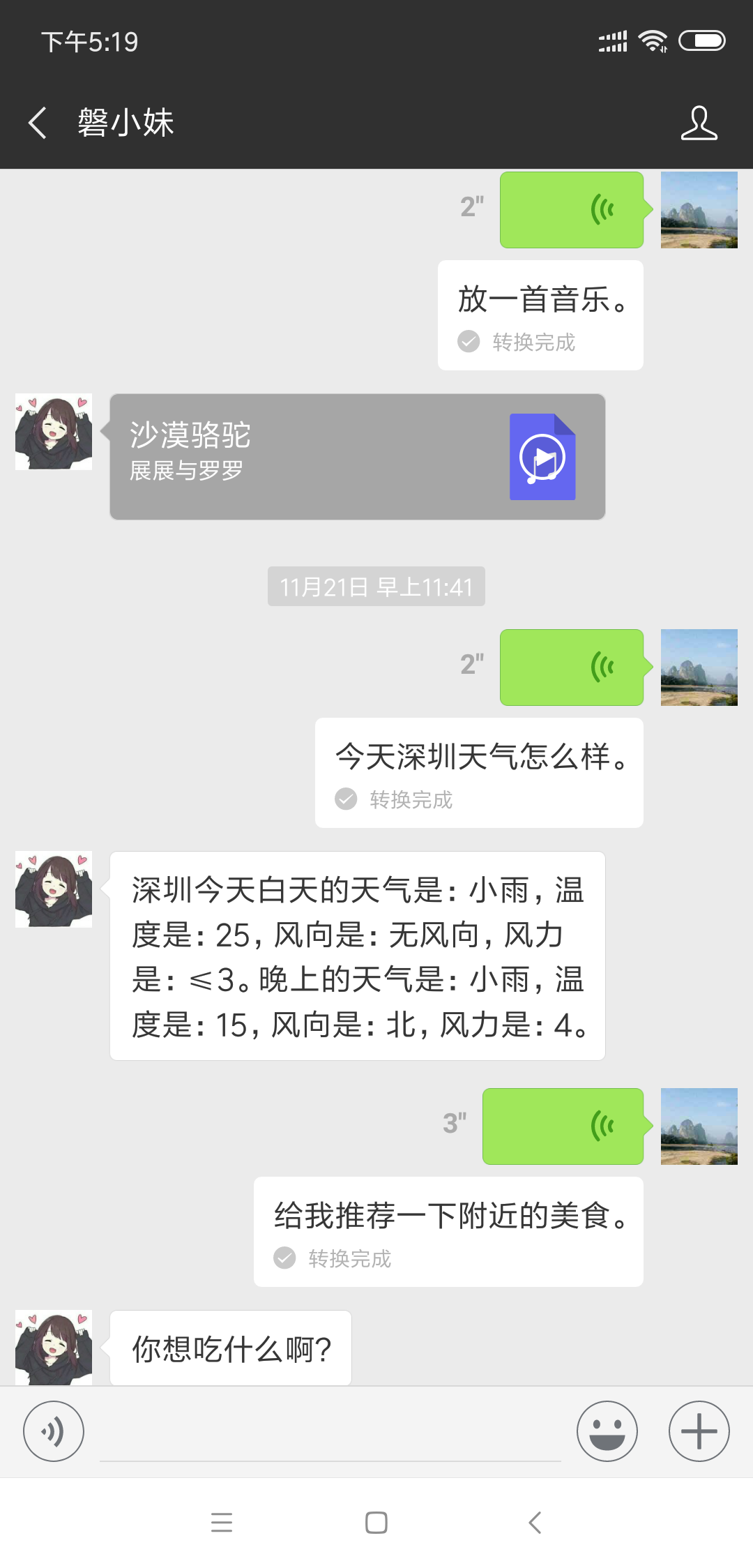The height and width of the screenshot is (1568, 753).
Task: Play voice message above 放一首音乐
Action: (571, 210)
